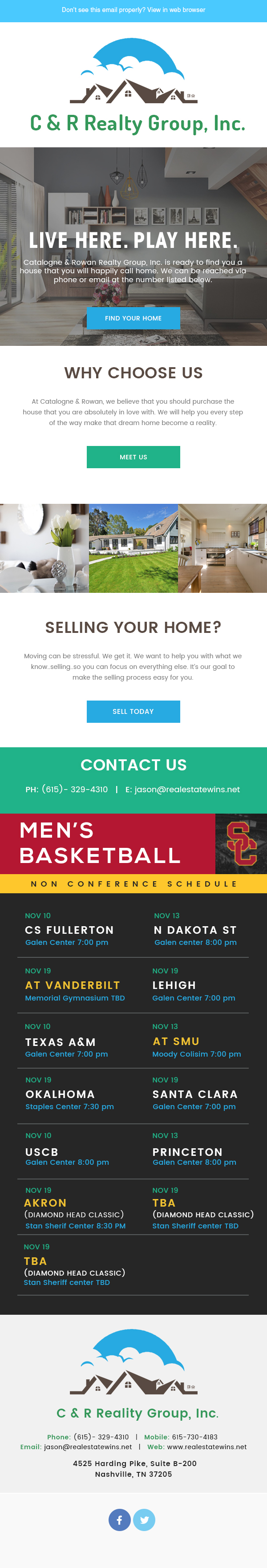This screenshot has width=267, height=1568.
Task: Open the Meet Us page
Action: 133,457
